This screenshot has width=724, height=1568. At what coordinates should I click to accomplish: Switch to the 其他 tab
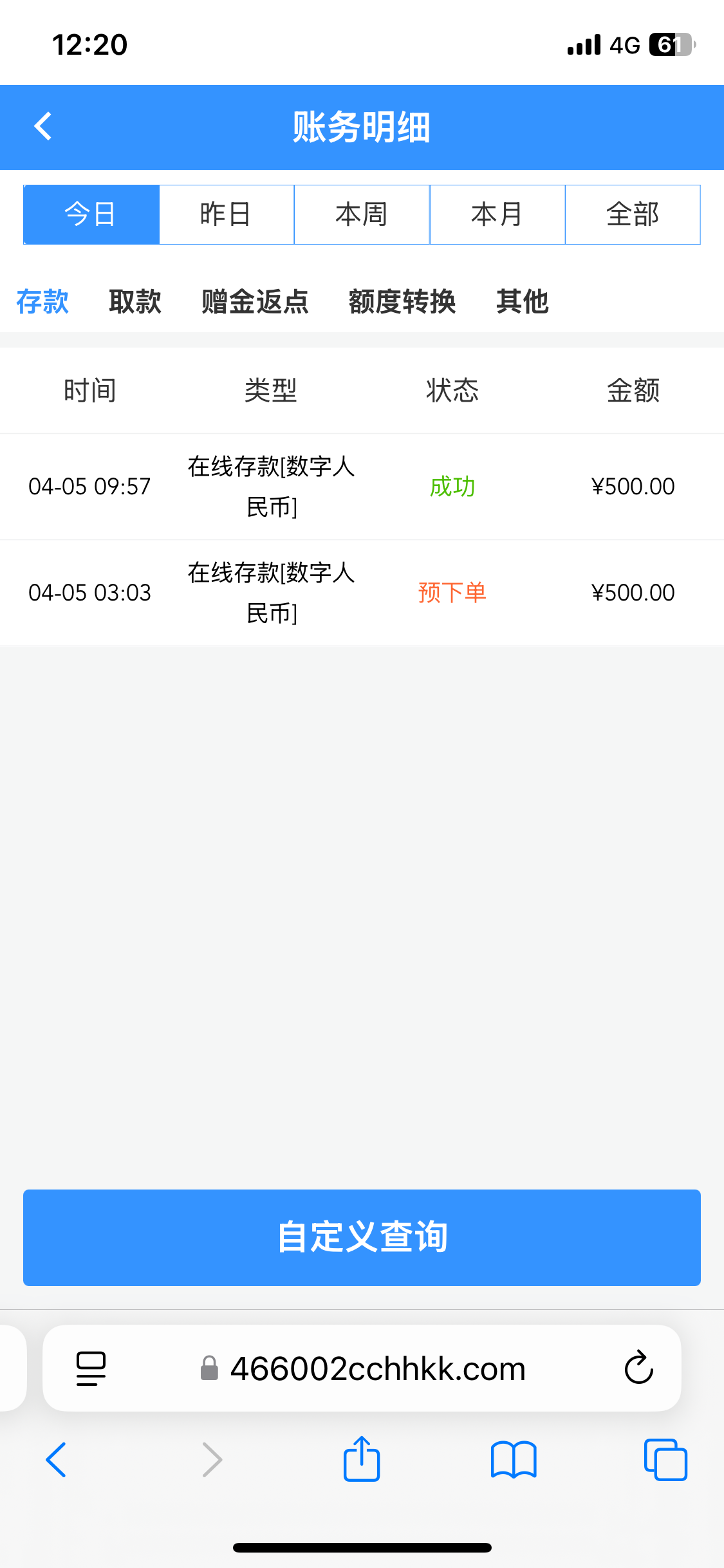tap(522, 301)
